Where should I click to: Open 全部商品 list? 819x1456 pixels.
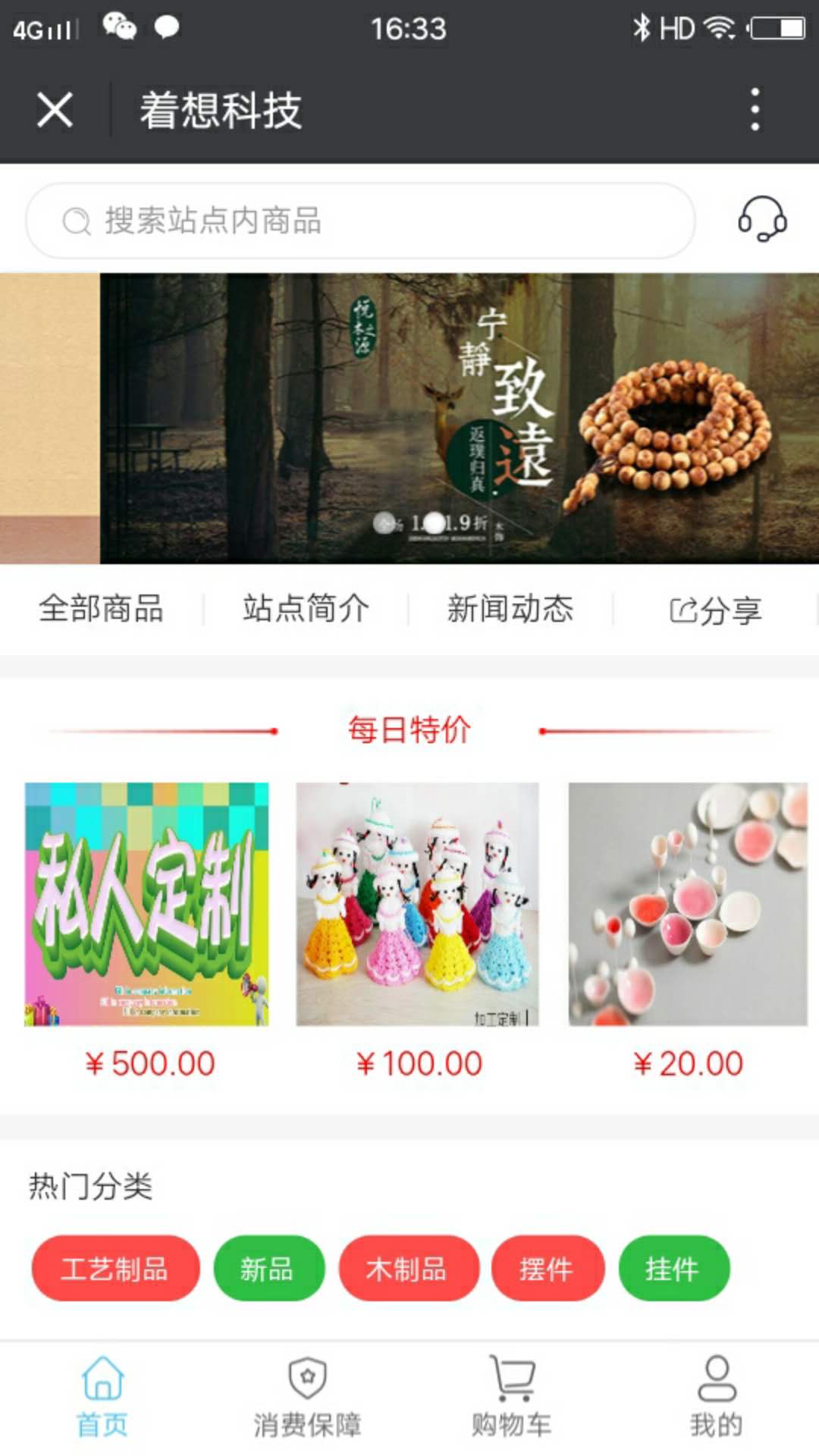coord(102,609)
